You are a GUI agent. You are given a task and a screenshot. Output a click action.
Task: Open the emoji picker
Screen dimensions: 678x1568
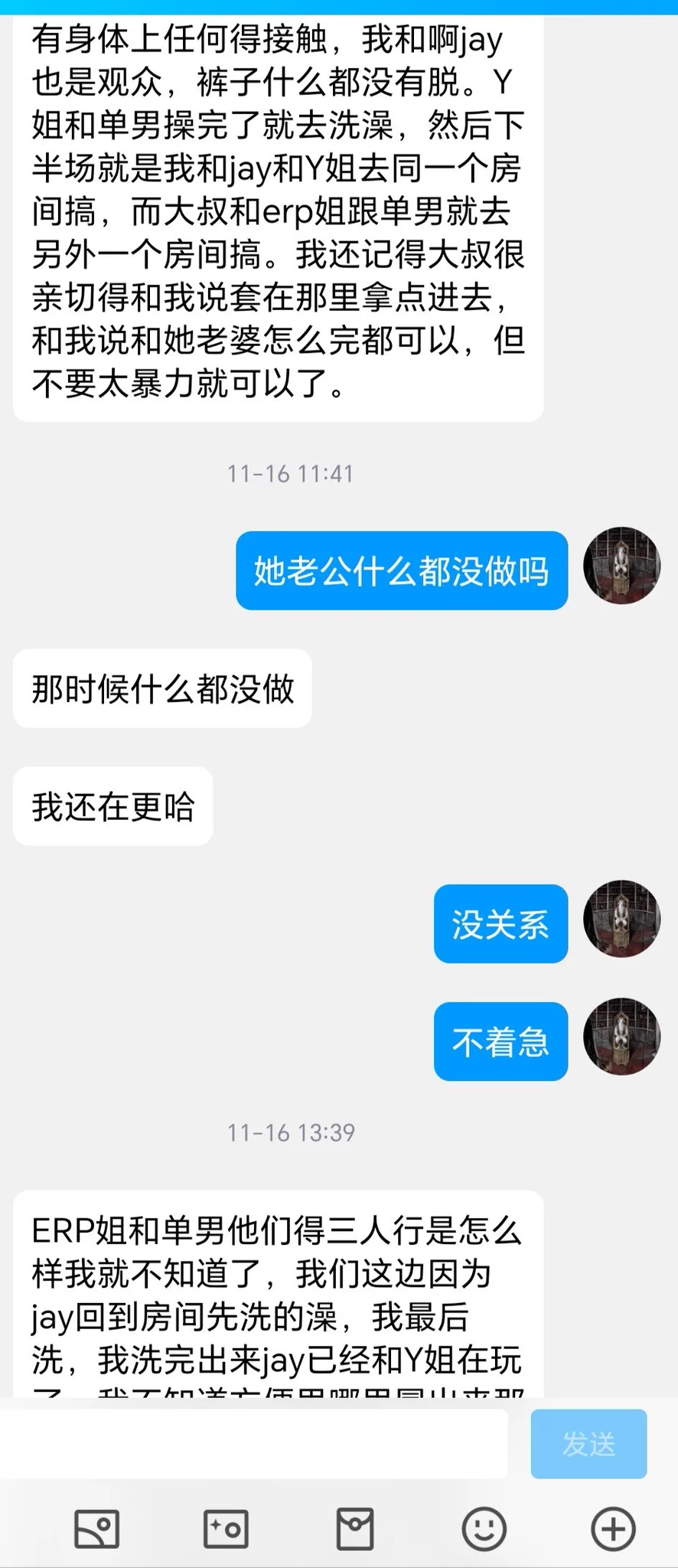click(484, 1529)
